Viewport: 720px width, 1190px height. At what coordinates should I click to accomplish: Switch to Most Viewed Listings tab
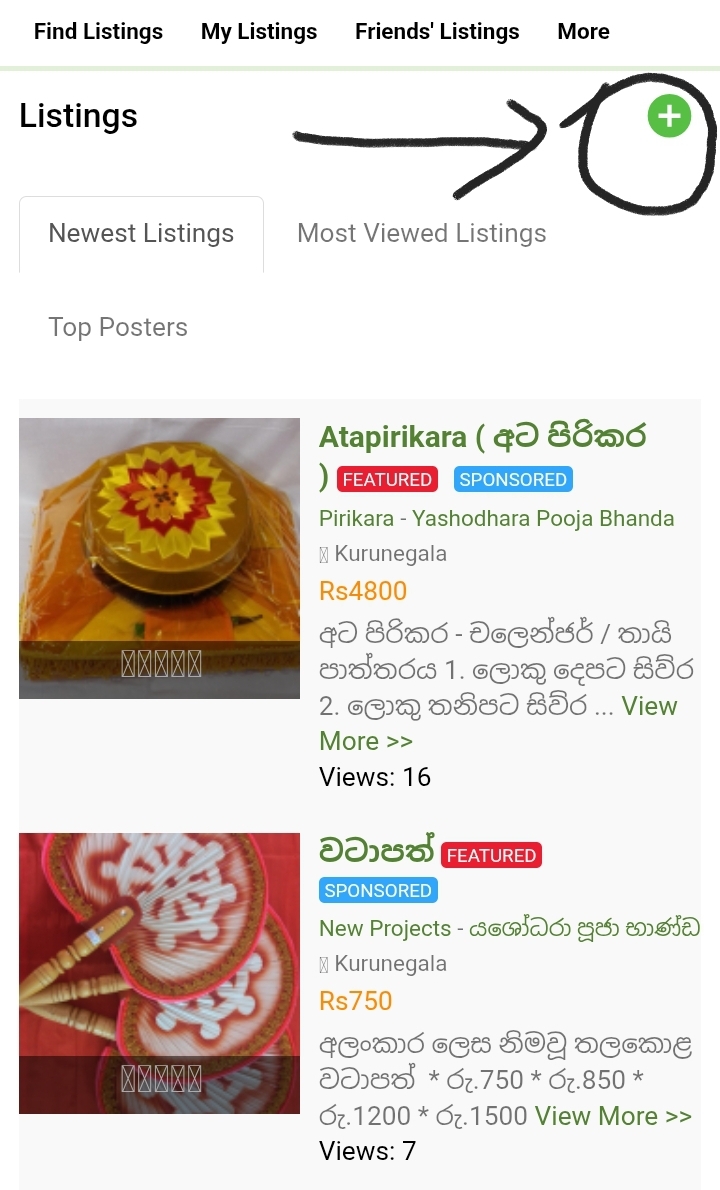pos(422,234)
